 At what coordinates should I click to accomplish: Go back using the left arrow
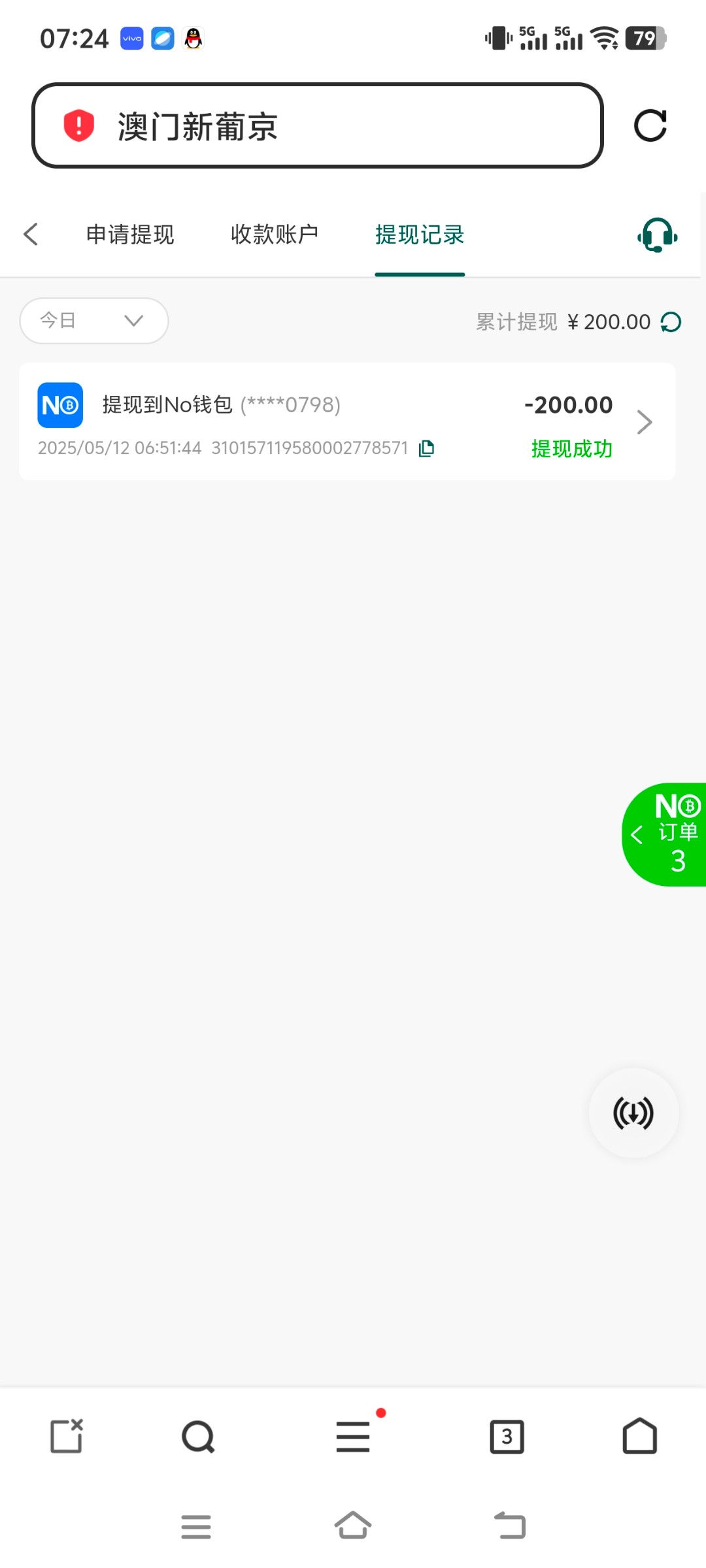(31, 234)
